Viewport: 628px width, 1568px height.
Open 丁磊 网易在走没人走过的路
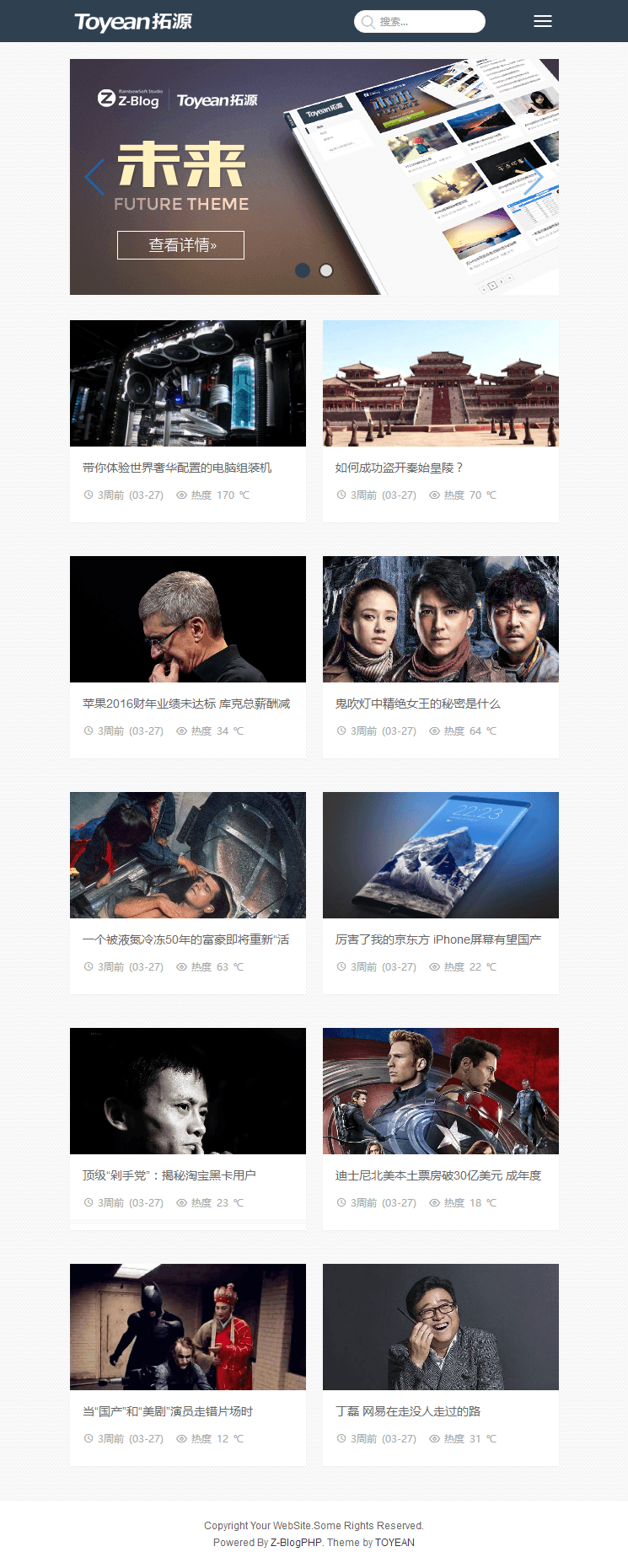(408, 1411)
